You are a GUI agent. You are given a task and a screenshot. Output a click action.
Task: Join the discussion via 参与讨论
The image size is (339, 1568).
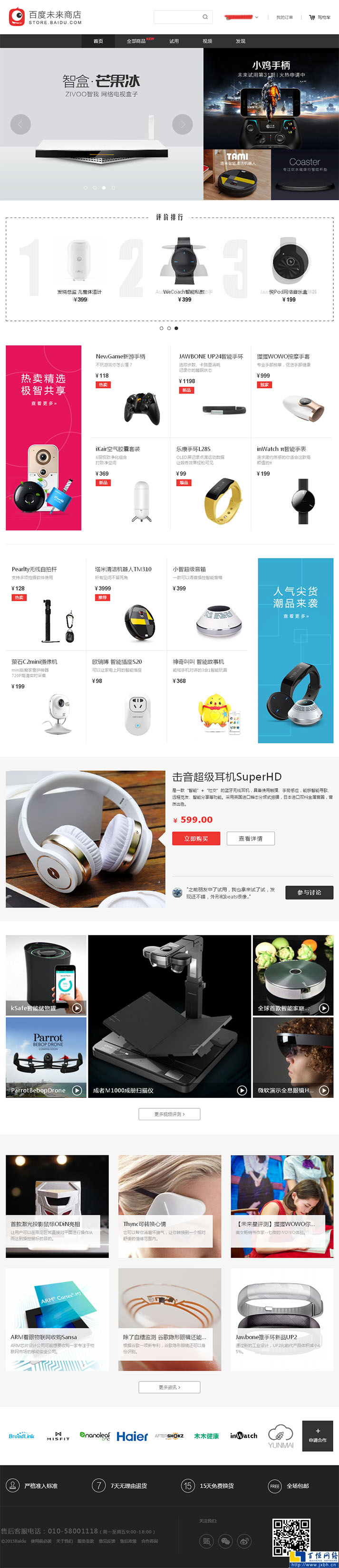click(x=309, y=892)
